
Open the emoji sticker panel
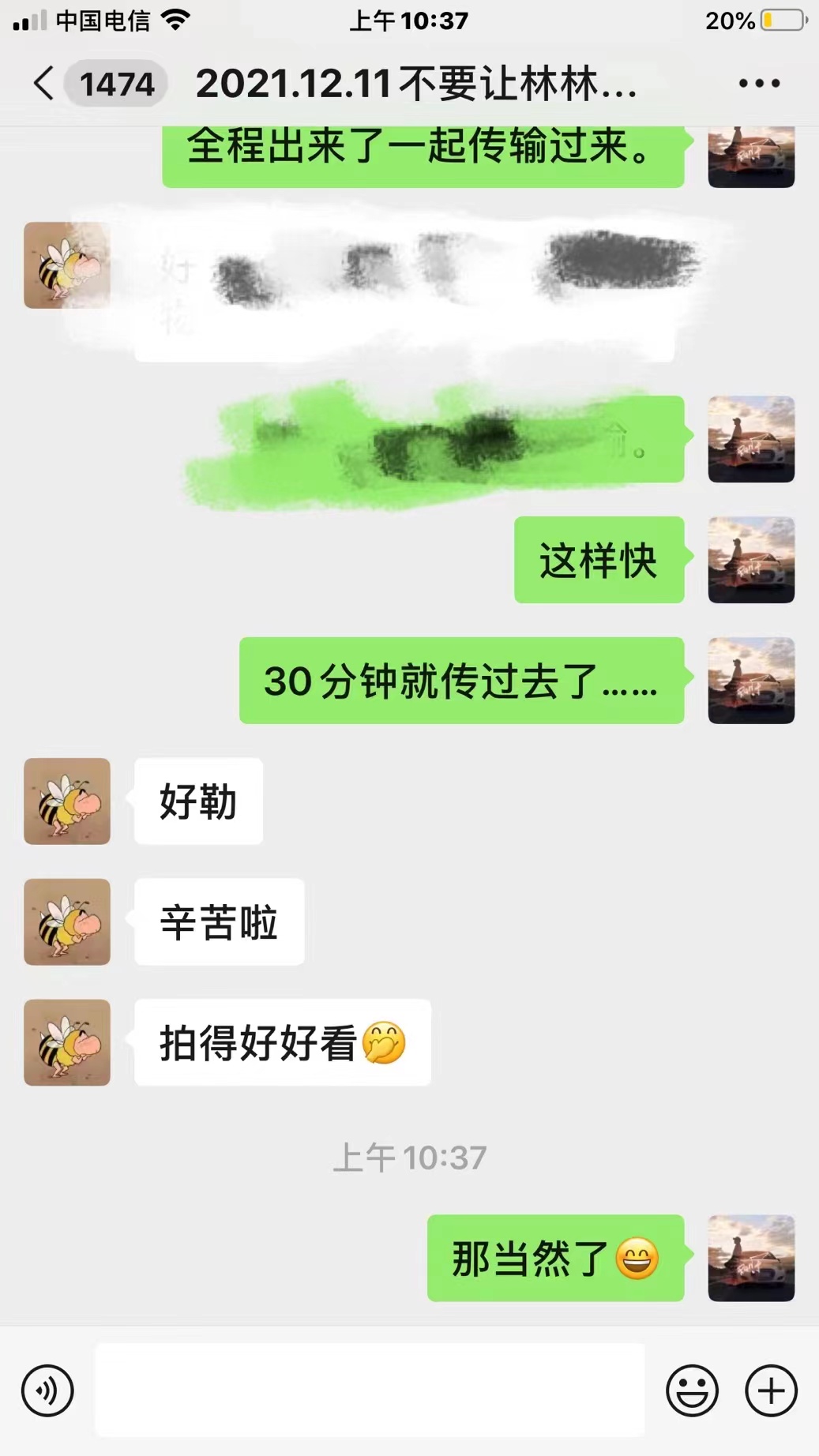[x=693, y=1390]
